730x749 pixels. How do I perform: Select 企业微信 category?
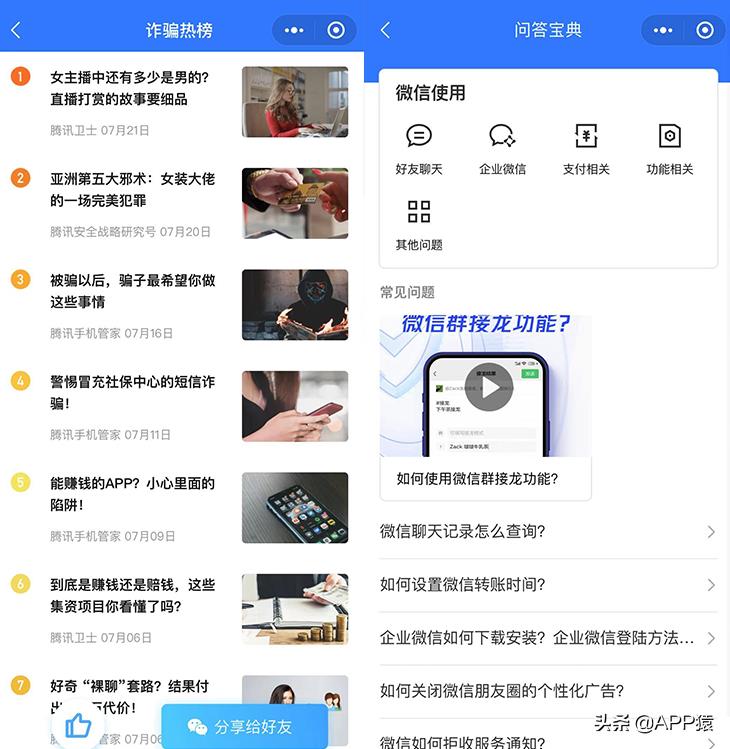pos(502,149)
